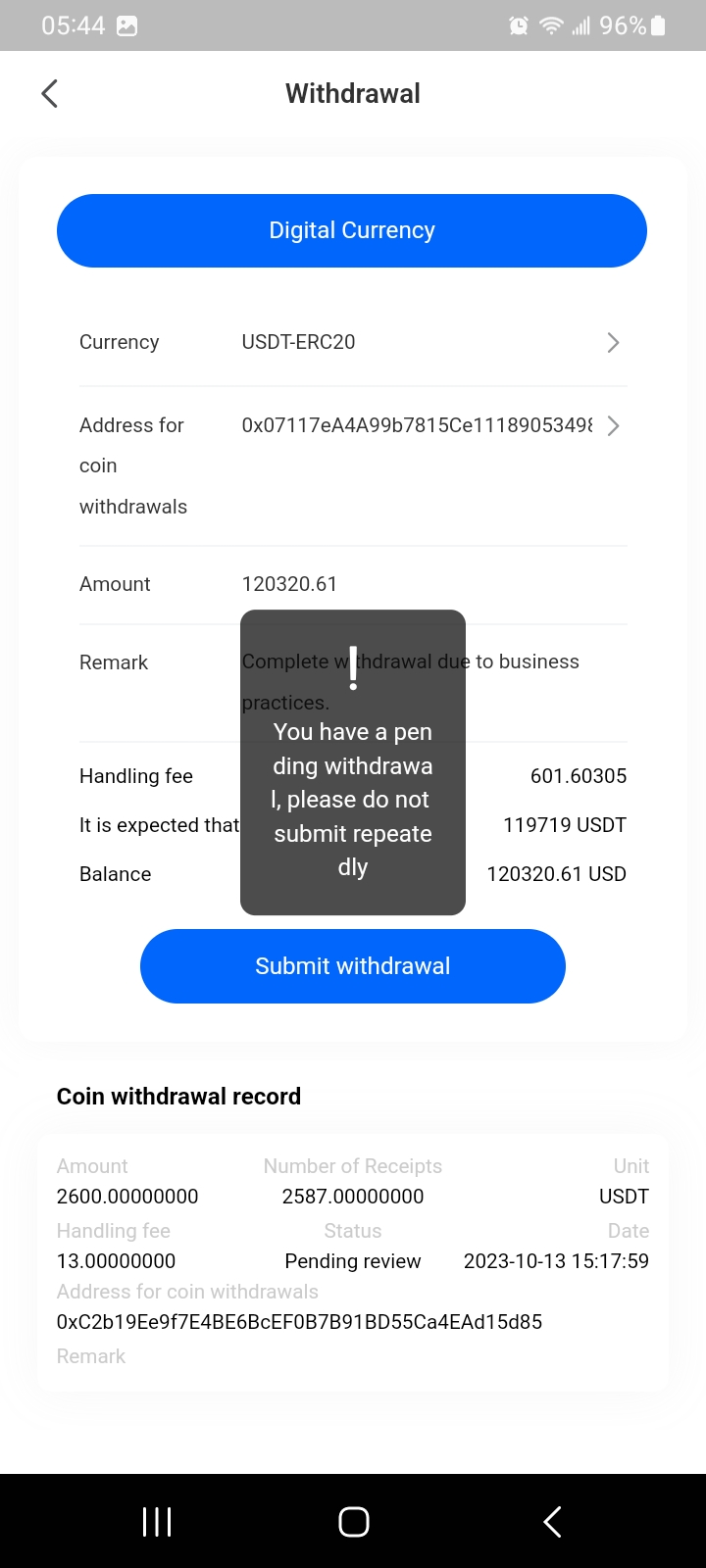
Task: Go back from the Withdrawal screen
Action: point(50,94)
